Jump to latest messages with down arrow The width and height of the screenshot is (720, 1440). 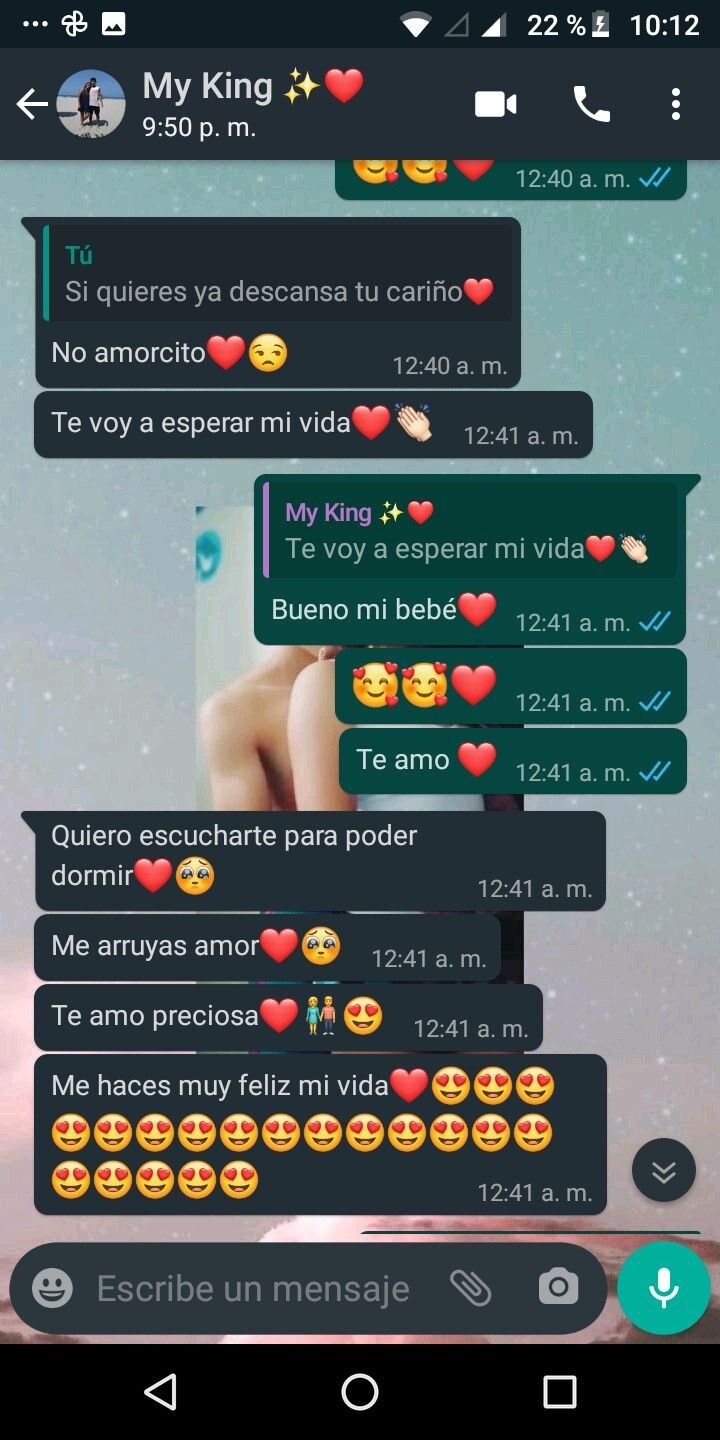pos(663,1170)
